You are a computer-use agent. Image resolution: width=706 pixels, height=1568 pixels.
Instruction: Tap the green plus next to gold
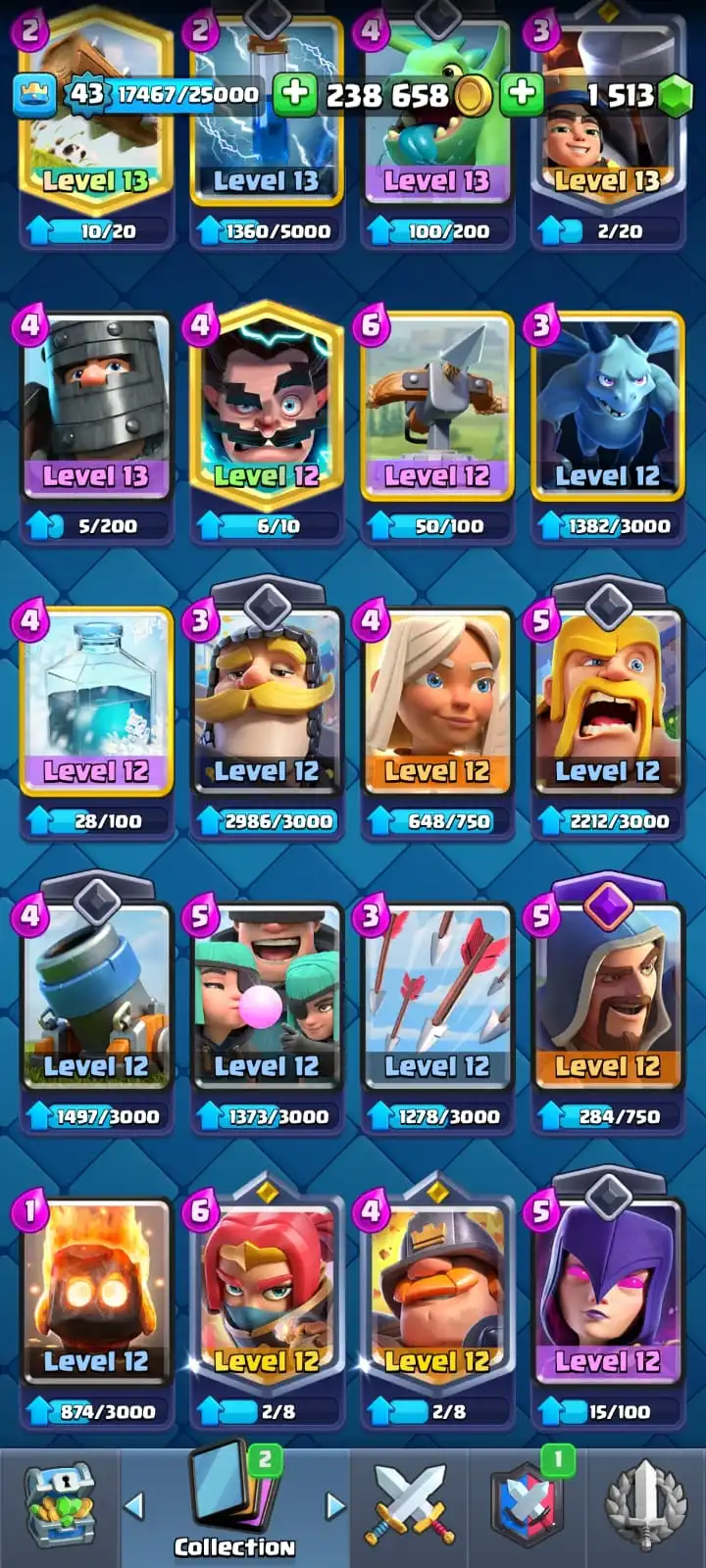(294, 95)
